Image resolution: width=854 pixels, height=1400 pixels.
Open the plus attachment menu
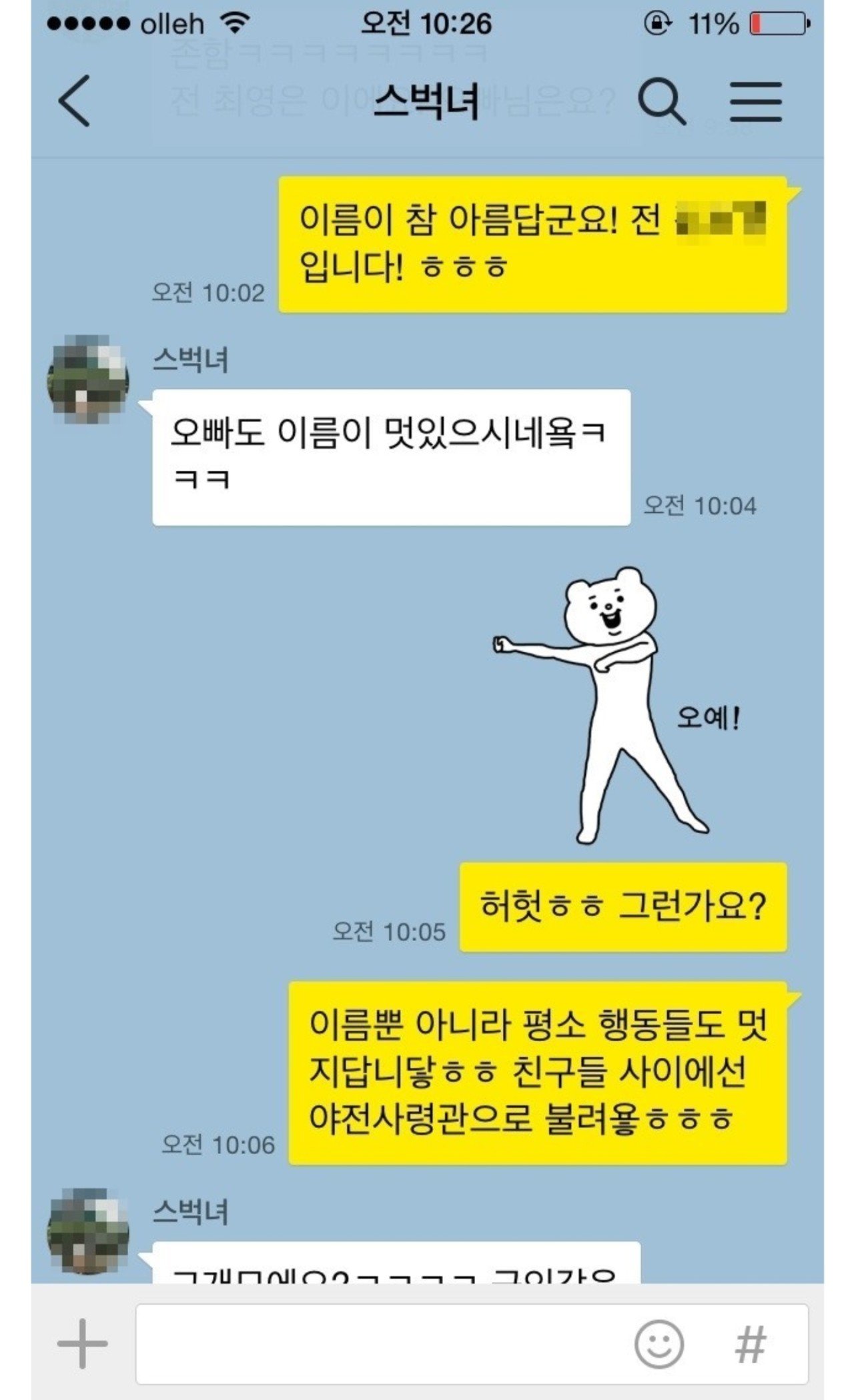tap(82, 1342)
